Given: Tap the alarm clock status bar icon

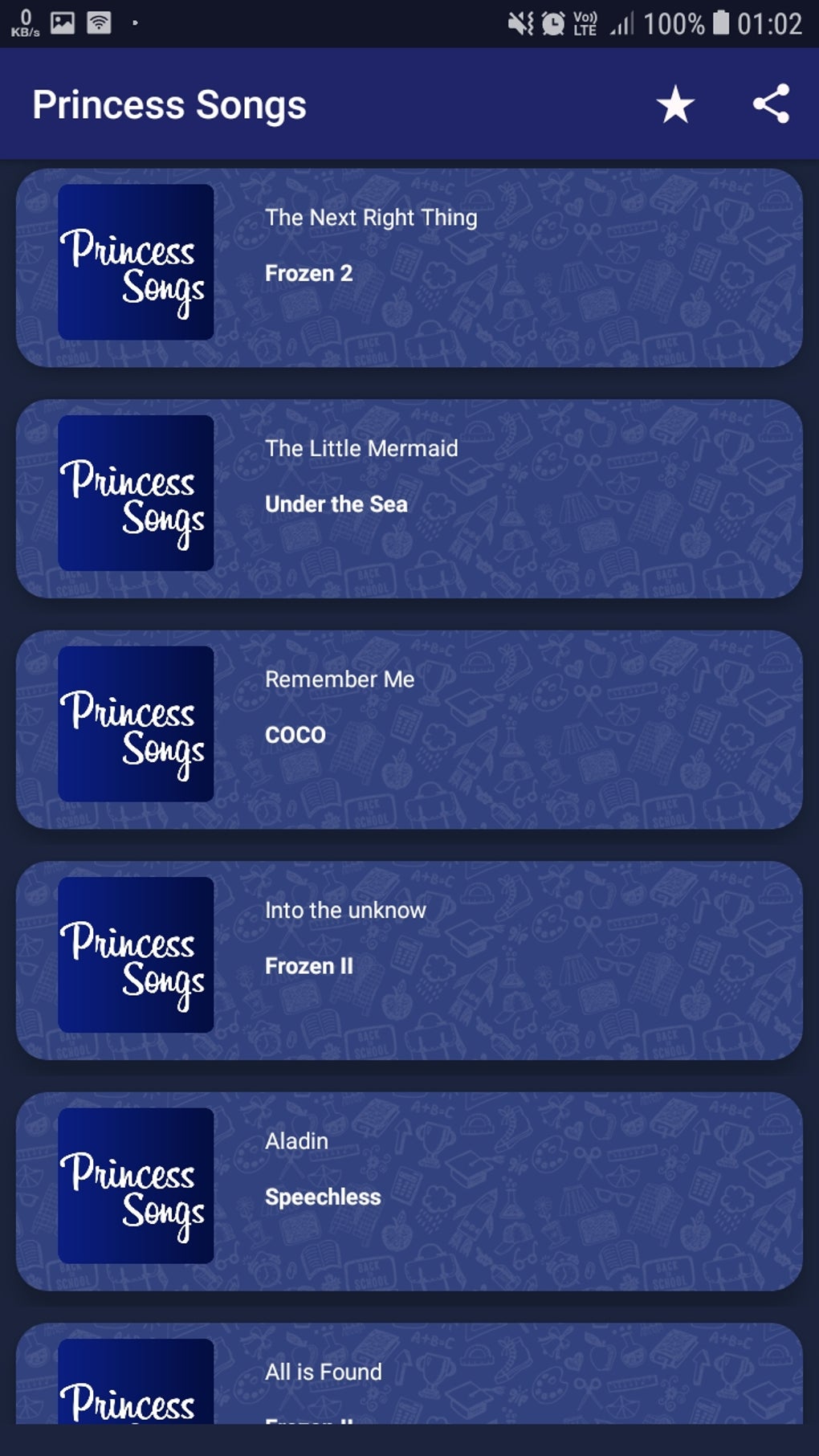Looking at the screenshot, I should [x=553, y=24].
